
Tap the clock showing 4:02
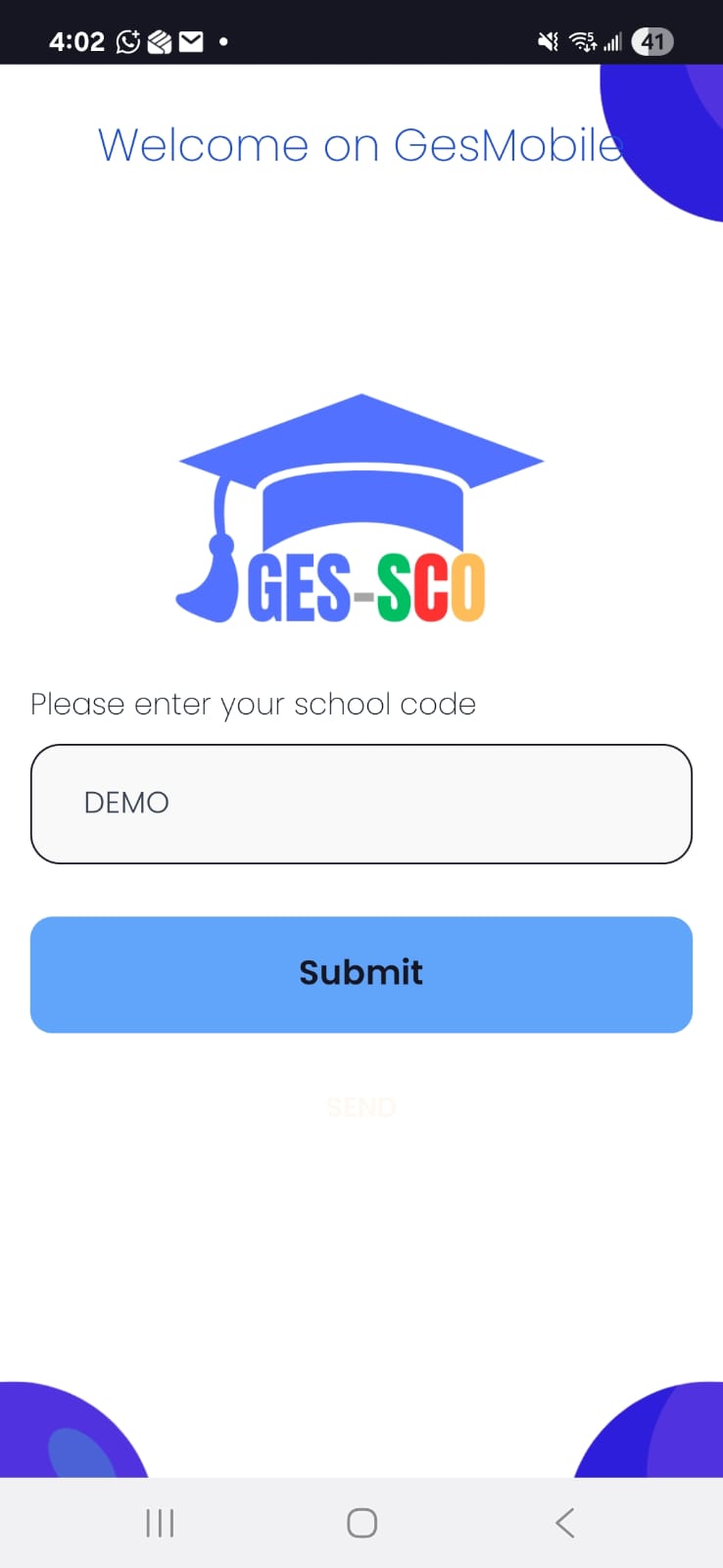[x=77, y=41]
